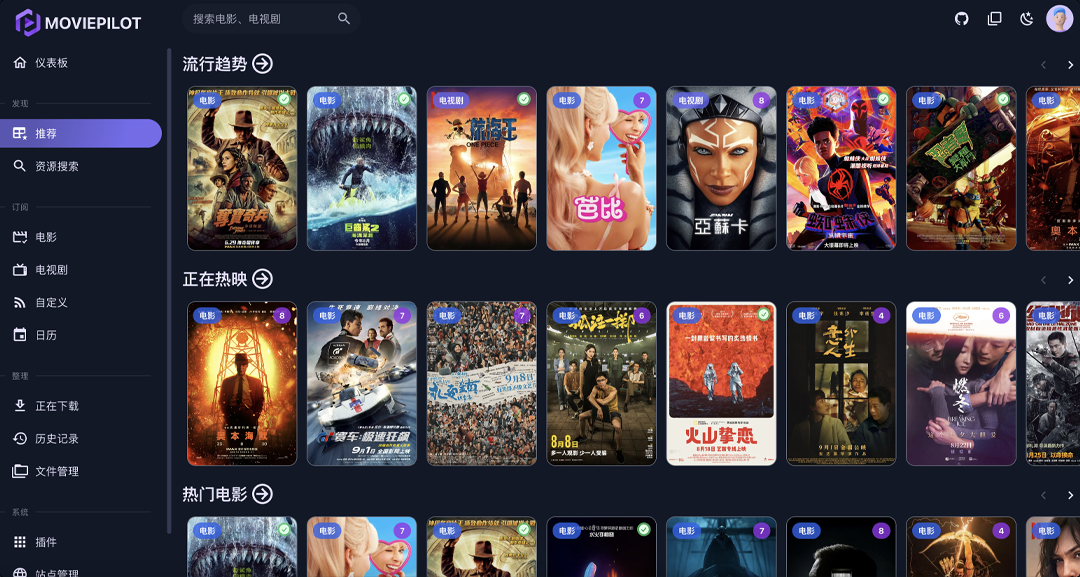View 正在下载 downloads

click(x=56, y=406)
